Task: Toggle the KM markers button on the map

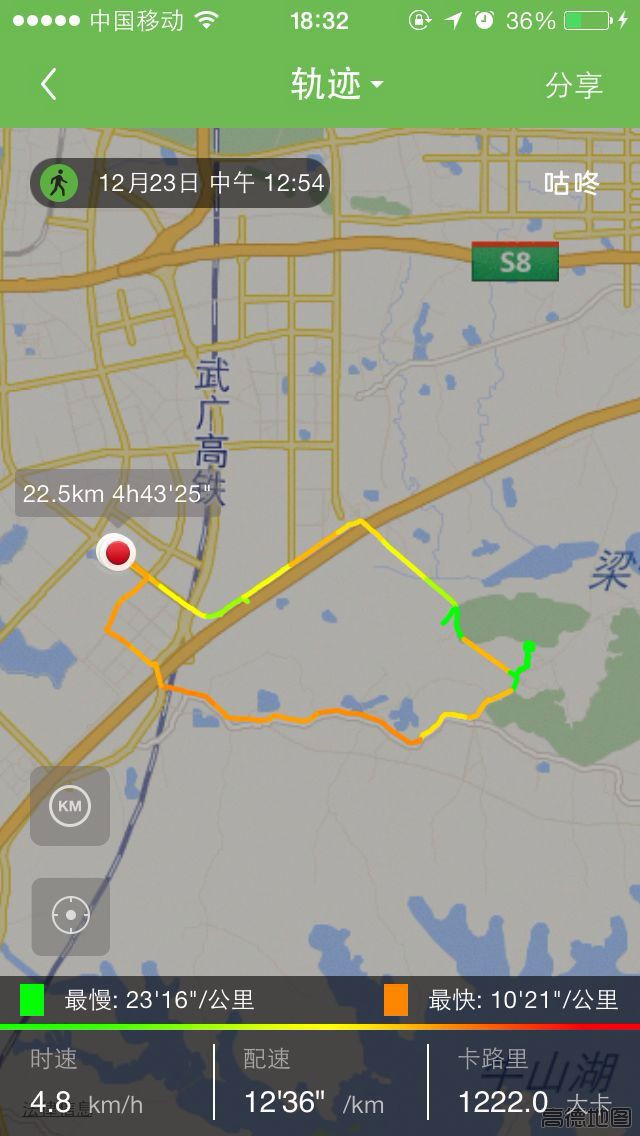Action: tap(70, 806)
